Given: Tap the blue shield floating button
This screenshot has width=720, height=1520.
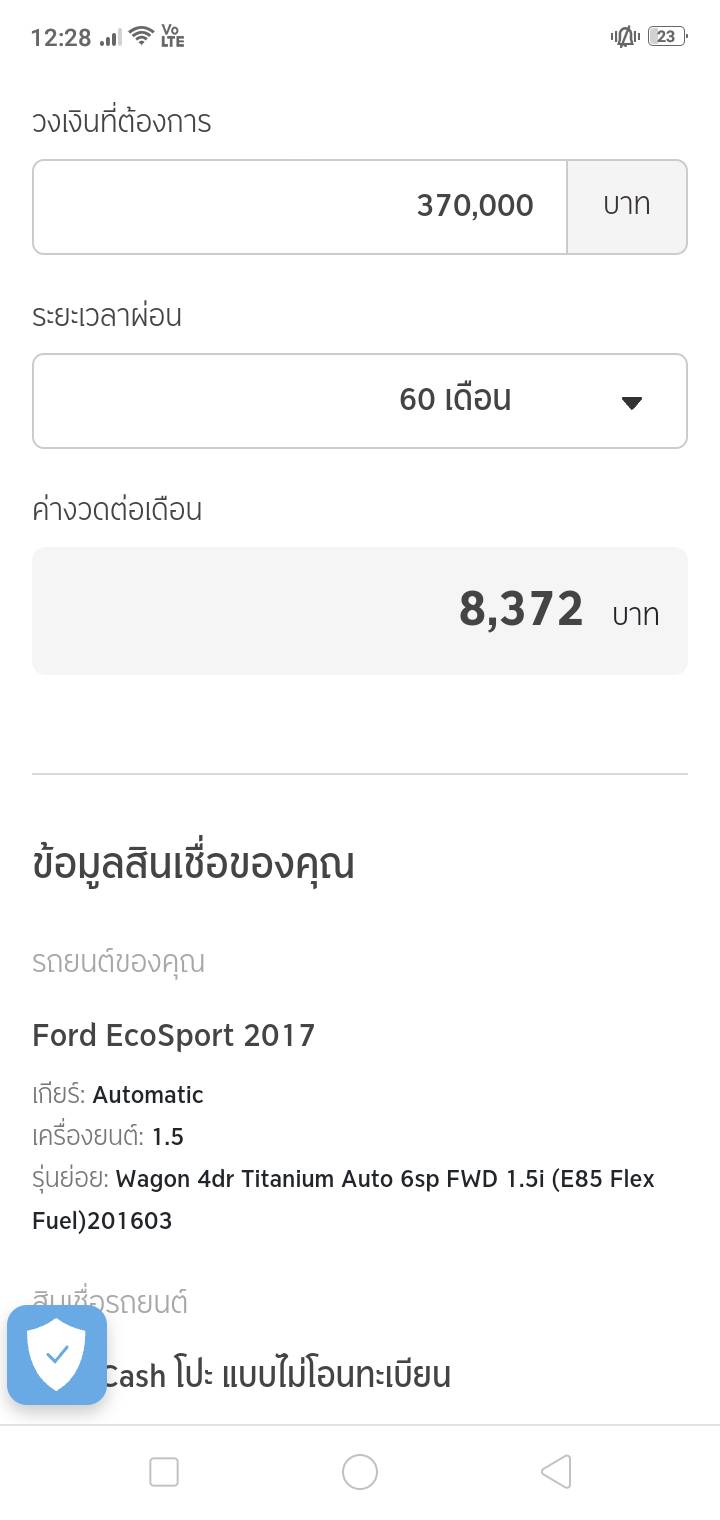Looking at the screenshot, I should click(57, 1355).
